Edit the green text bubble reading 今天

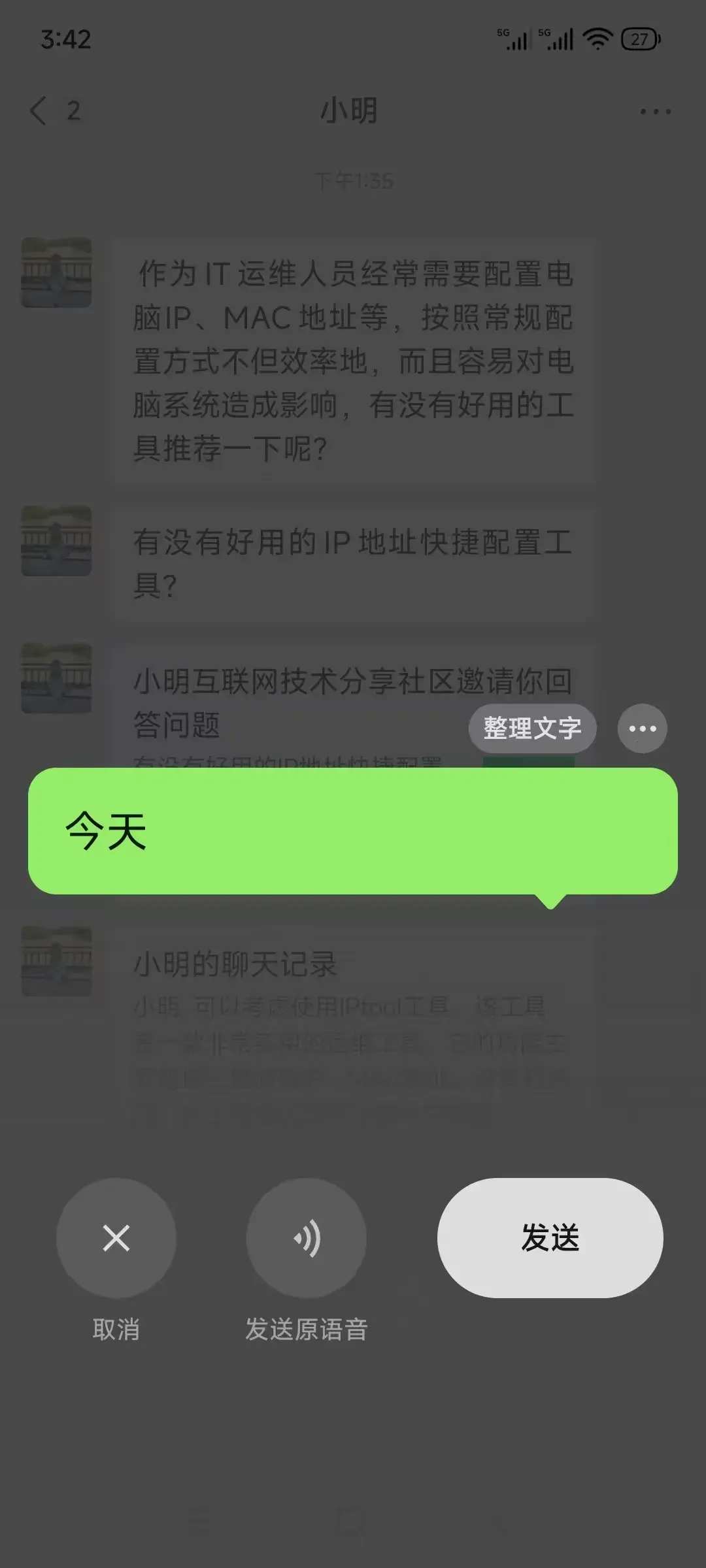click(353, 831)
